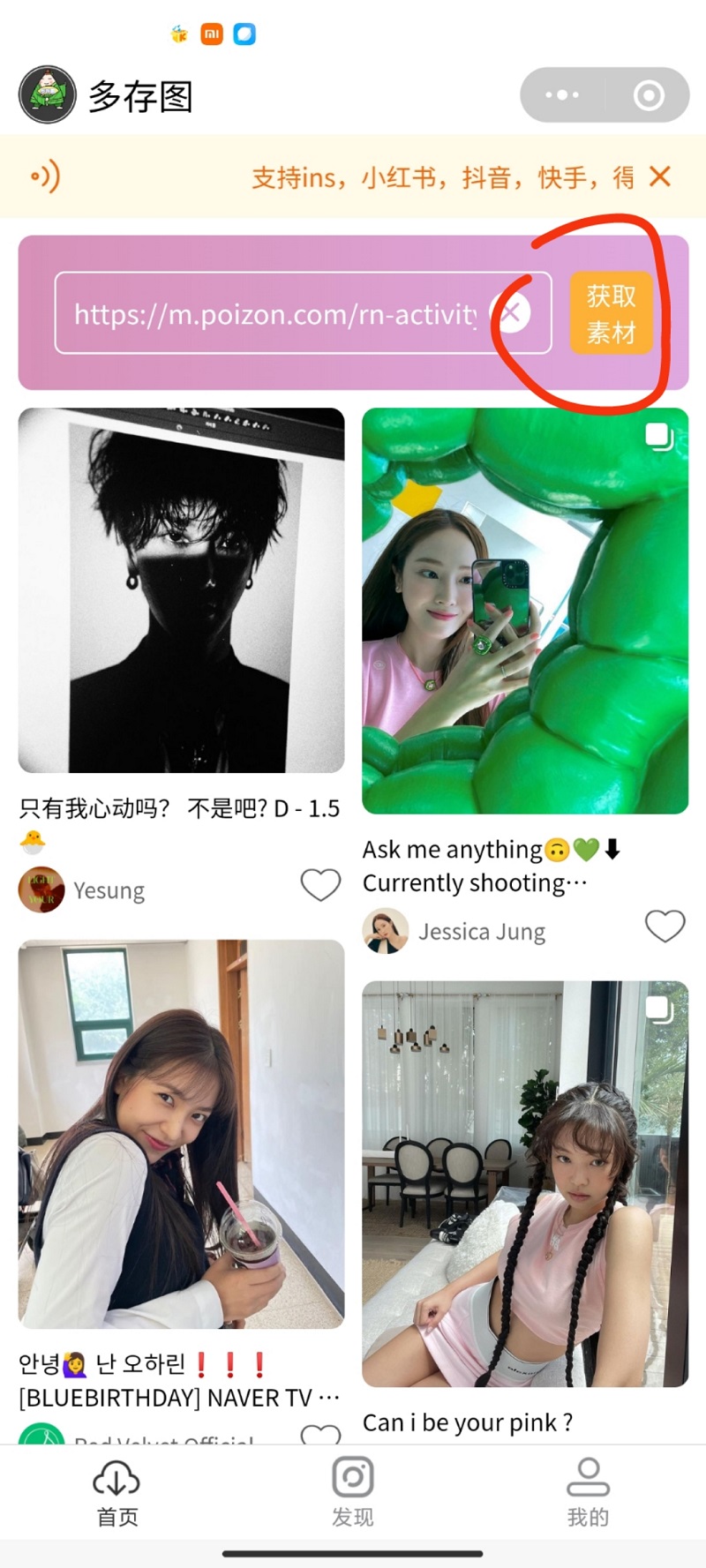Open the mini program overflow menu
The height and width of the screenshot is (1568, 706).
point(562,95)
